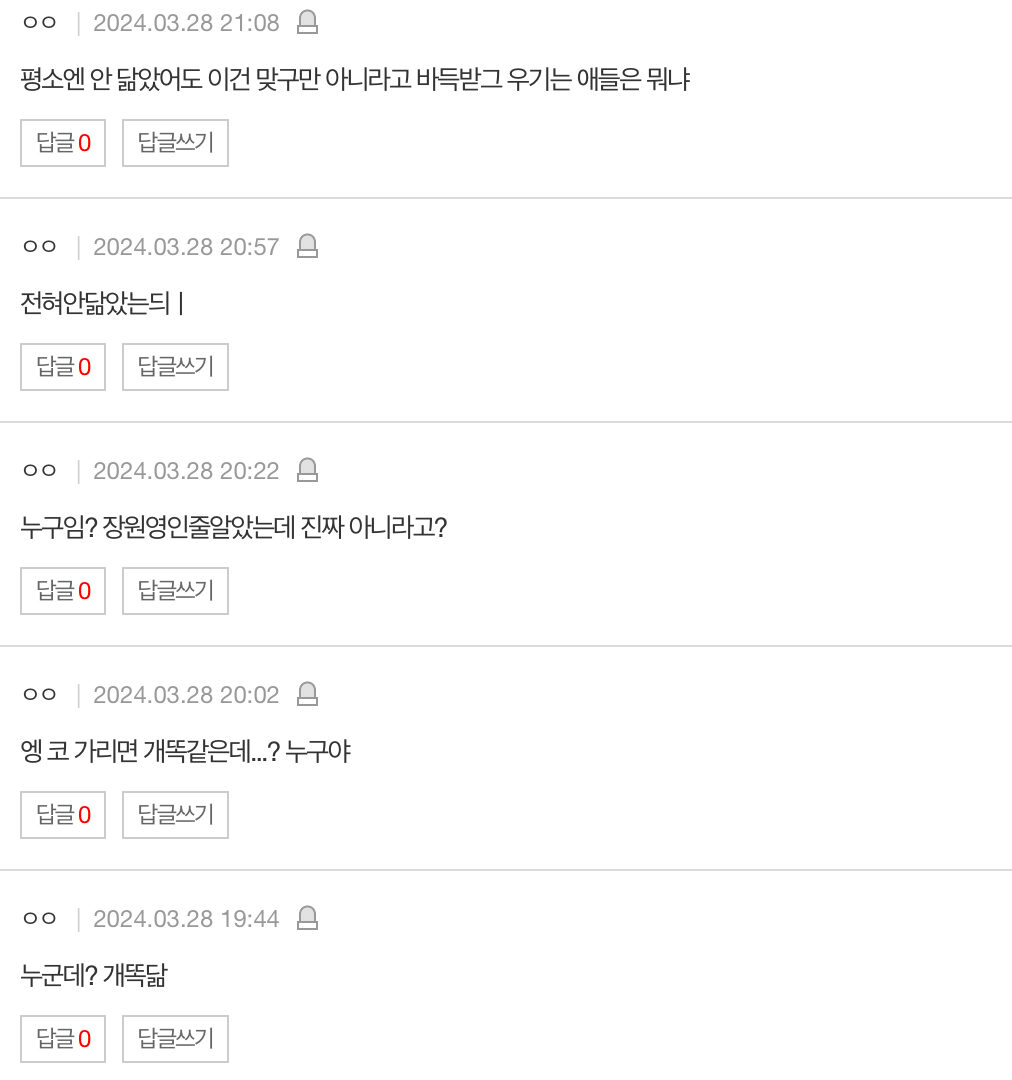View replies on the 19:44 comment
The height and width of the screenshot is (1080, 1012).
pos(63,1039)
